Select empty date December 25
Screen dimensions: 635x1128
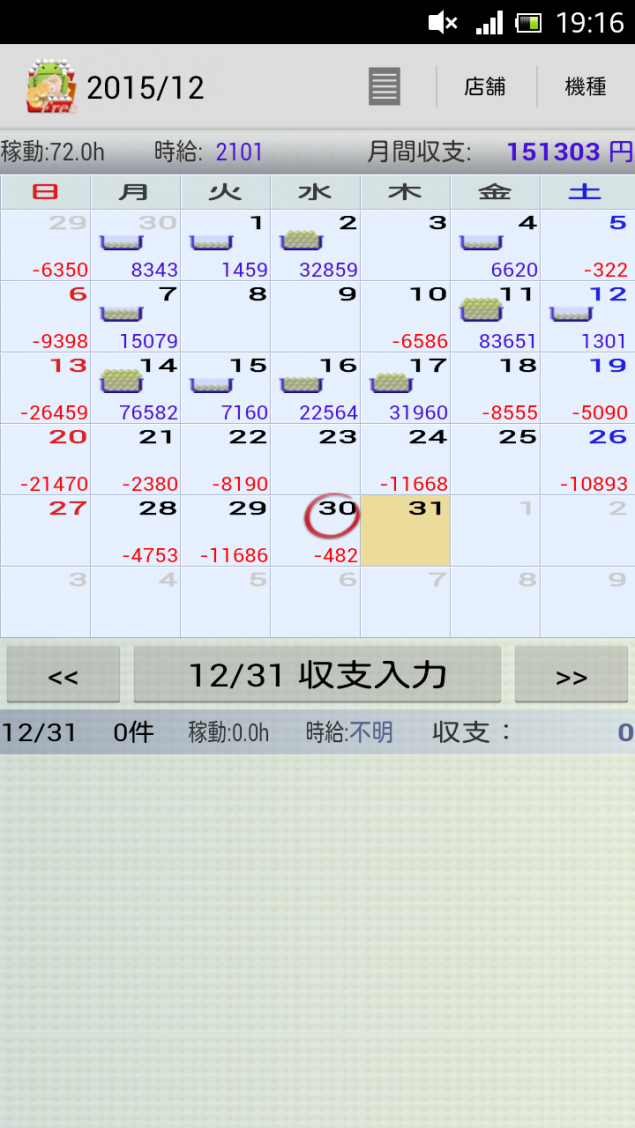[495, 459]
